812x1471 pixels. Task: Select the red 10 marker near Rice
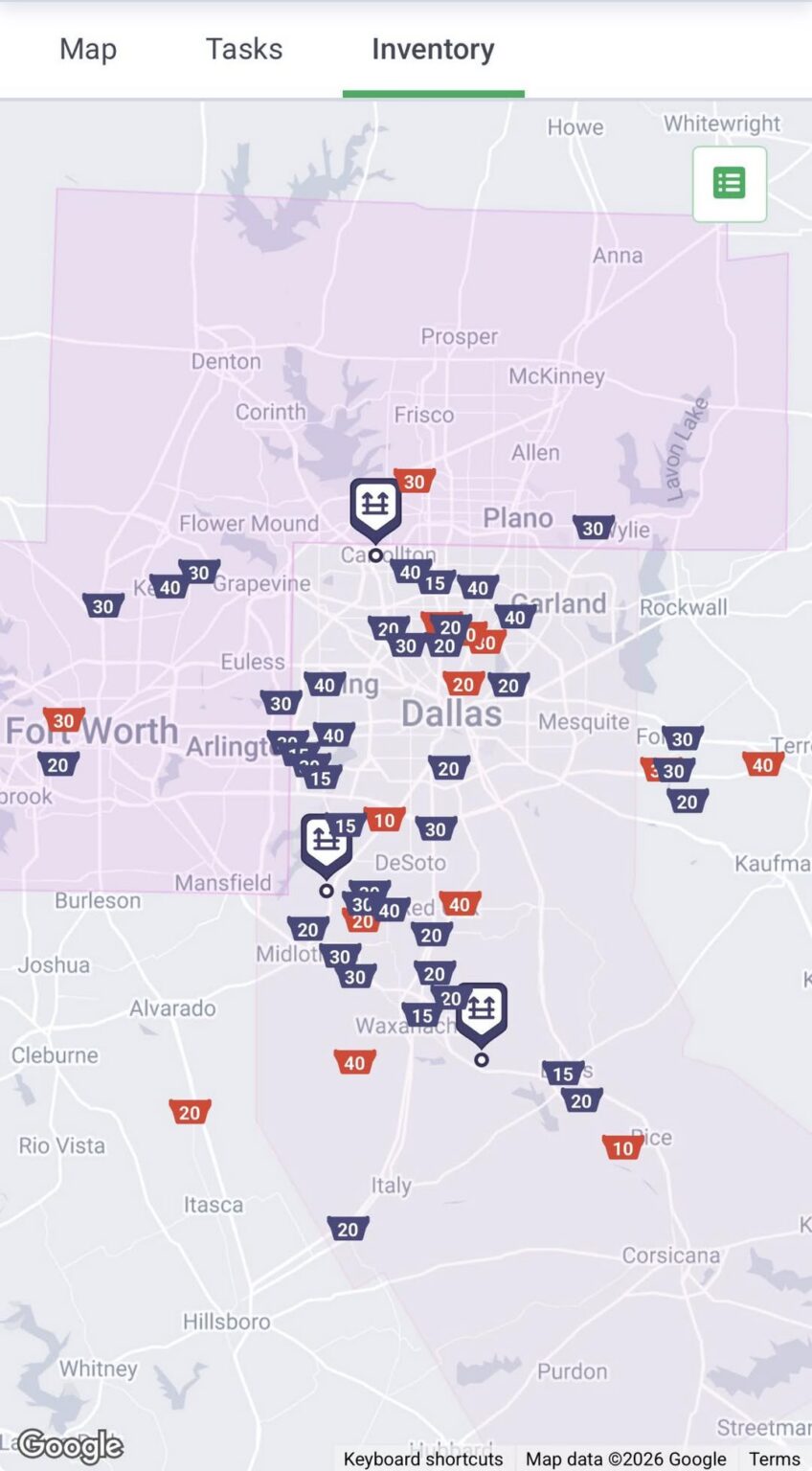(622, 1147)
